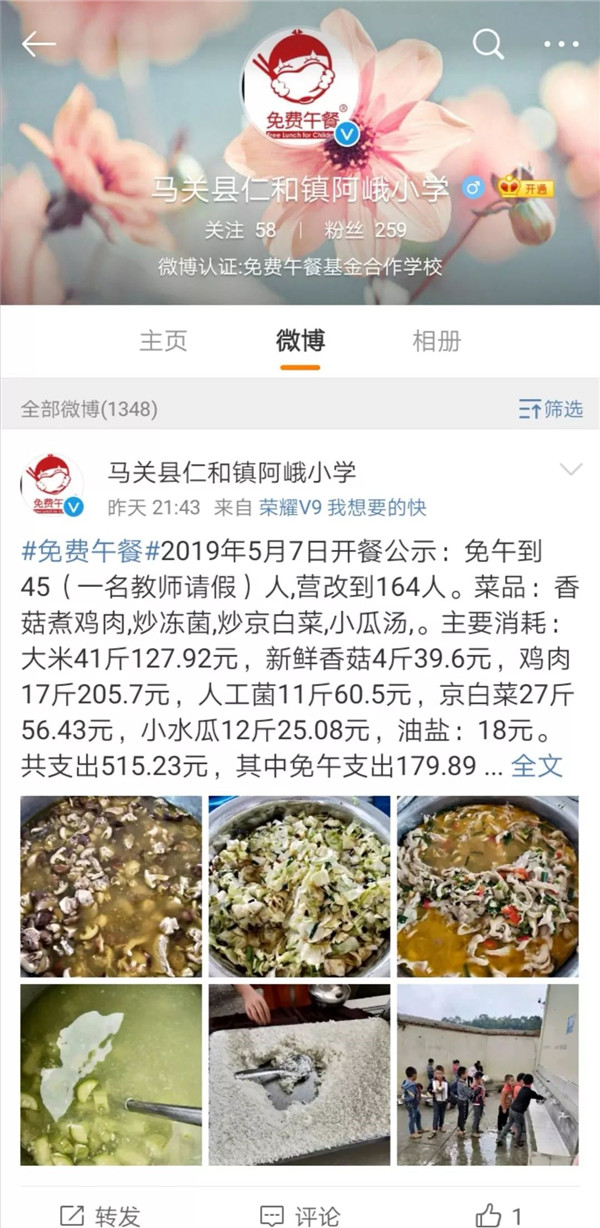The width and height of the screenshot is (600, 1228).
Task: Open the 荣耀V9 我想要的快 source link
Action: (342, 508)
